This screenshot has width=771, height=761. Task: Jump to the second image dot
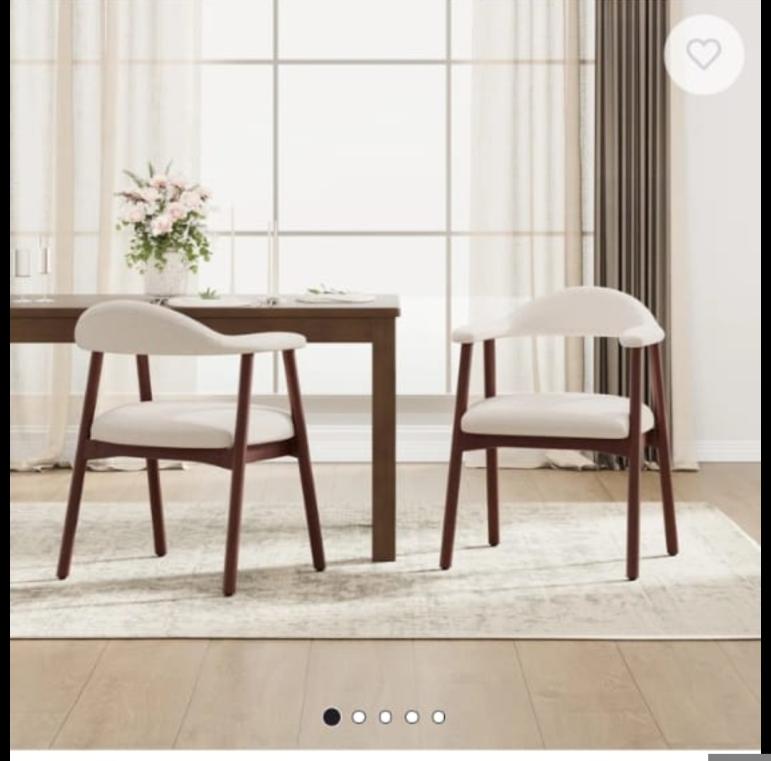click(x=359, y=717)
